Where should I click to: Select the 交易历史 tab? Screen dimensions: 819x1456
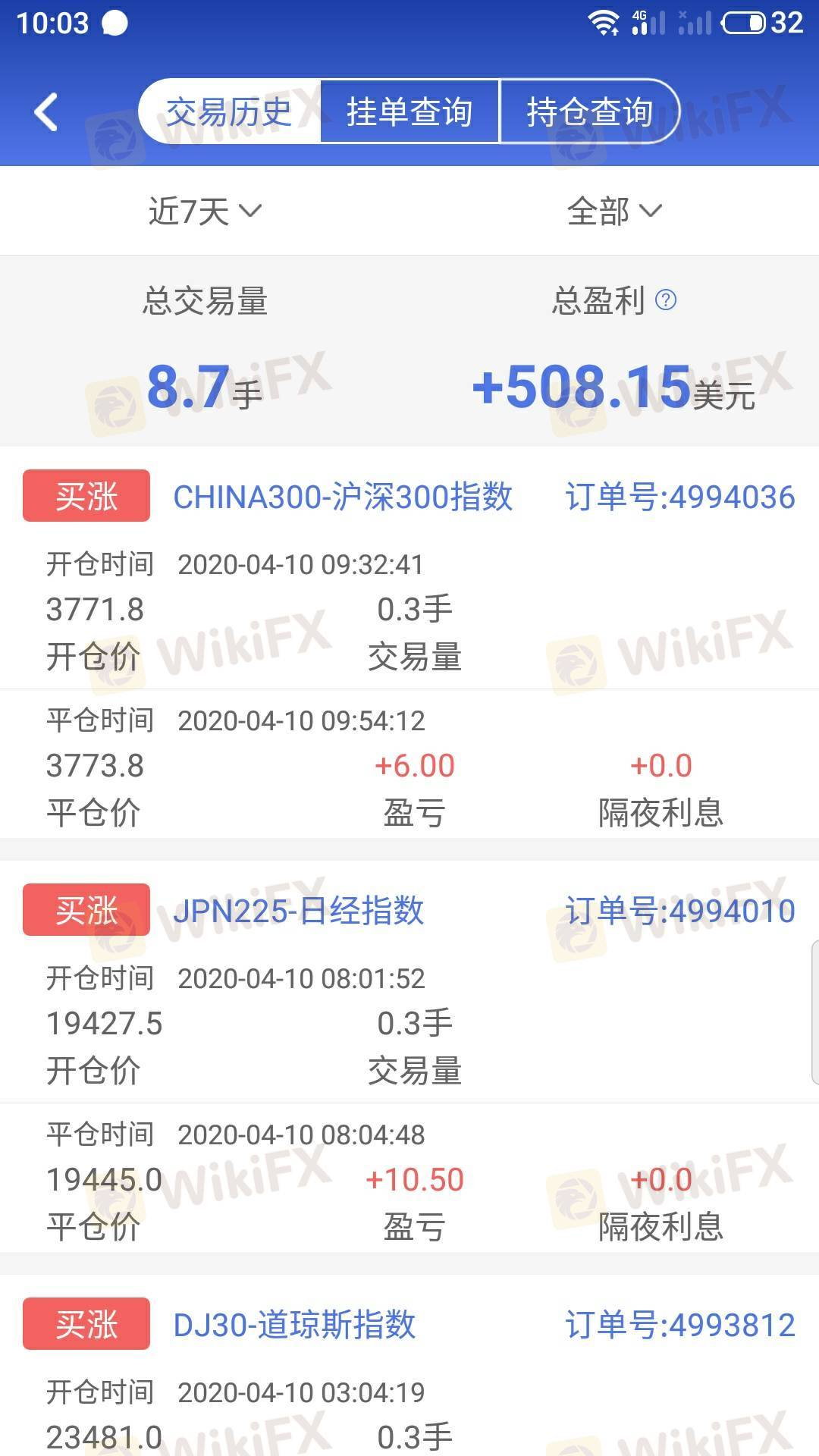click(x=229, y=112)
